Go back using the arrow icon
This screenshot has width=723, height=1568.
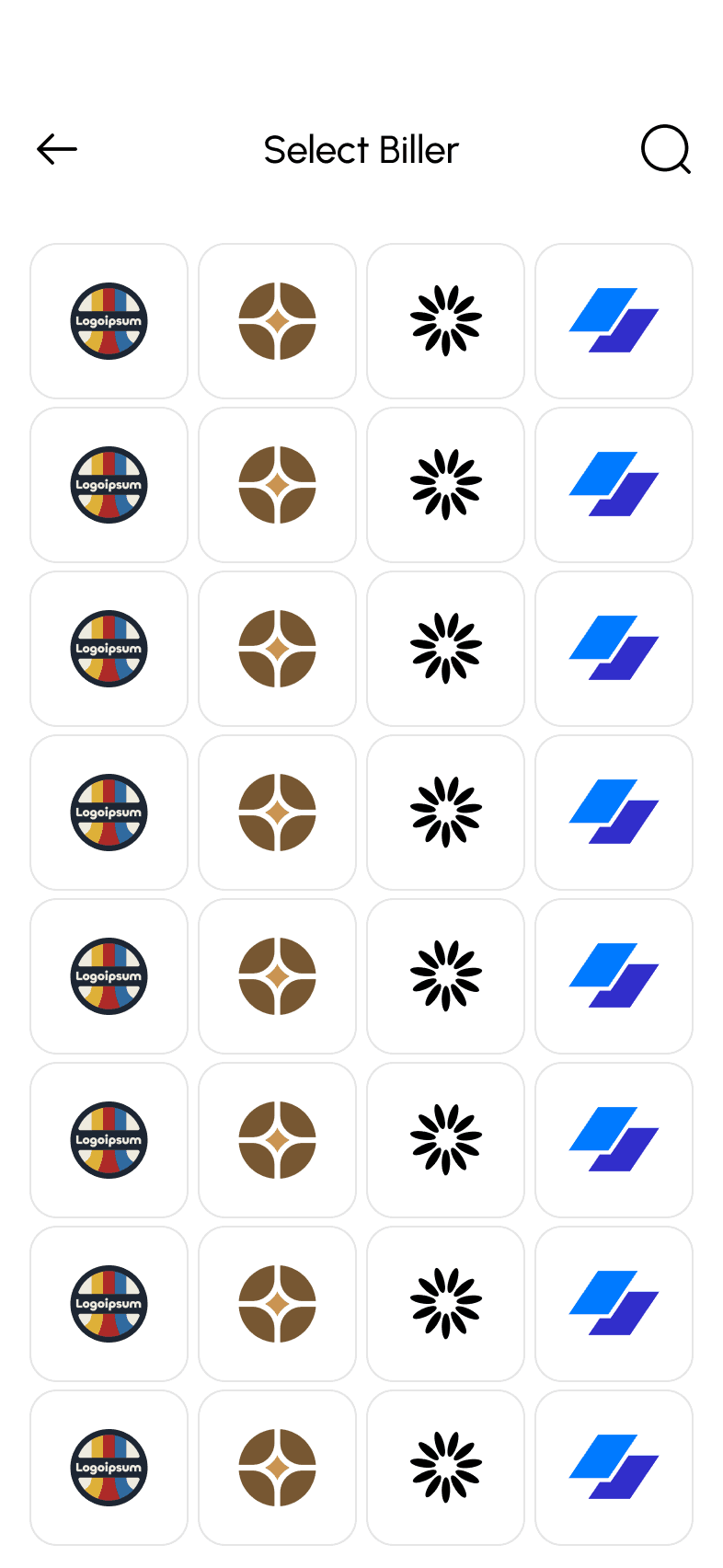(x=57, y=149)
